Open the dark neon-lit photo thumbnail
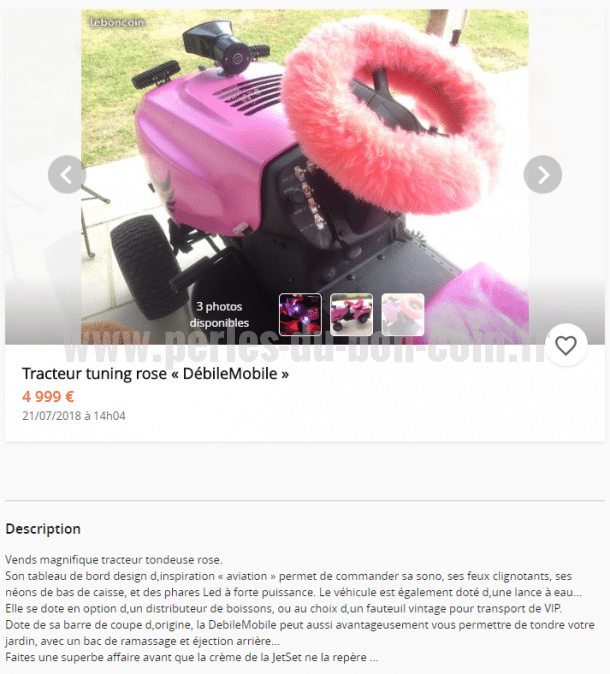 tap(300, 314)
